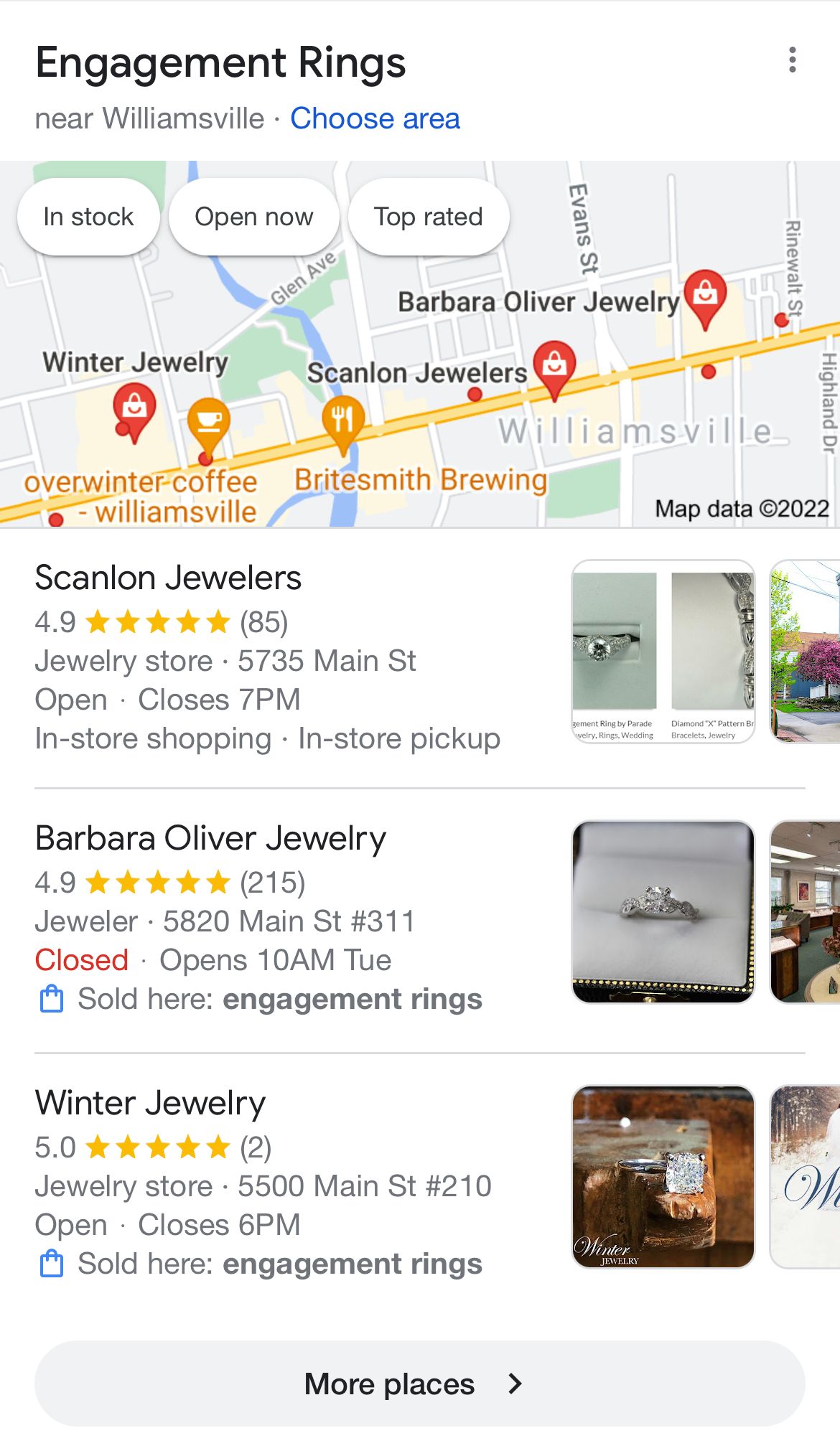Tap the overwinter coffee map pin

[x=208, y=423]
